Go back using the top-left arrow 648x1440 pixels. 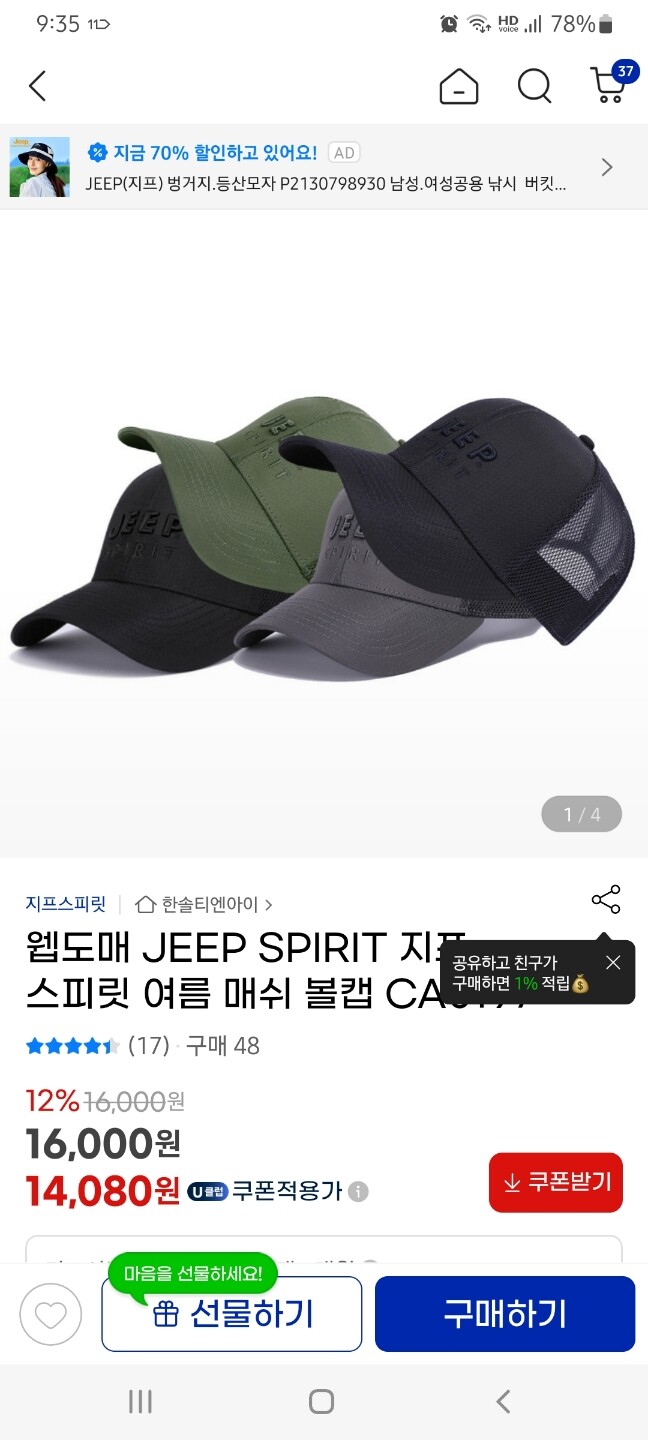pyautogui.click(x=37, y=87)
